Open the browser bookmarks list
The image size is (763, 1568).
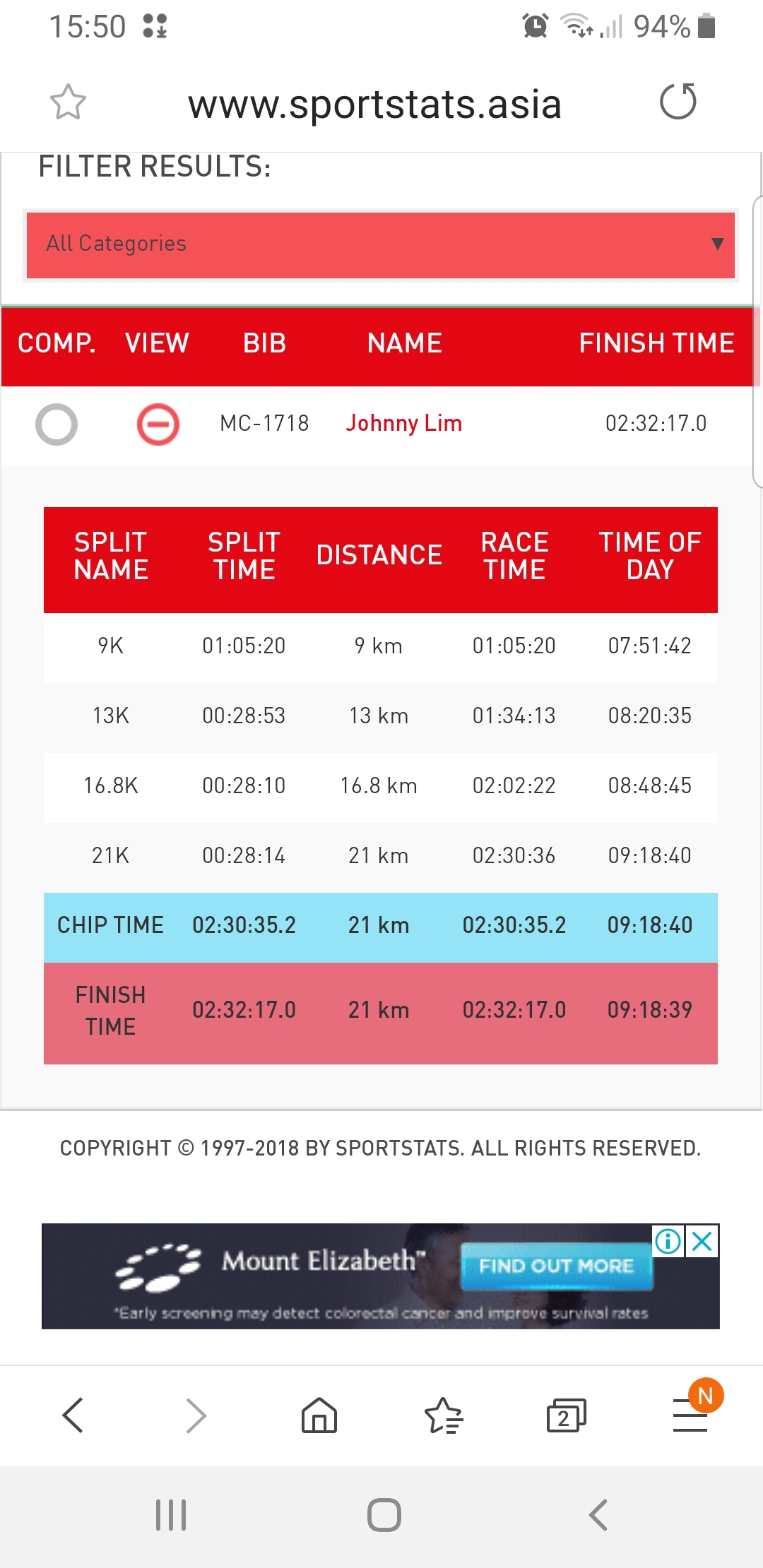coord(443,1415)
